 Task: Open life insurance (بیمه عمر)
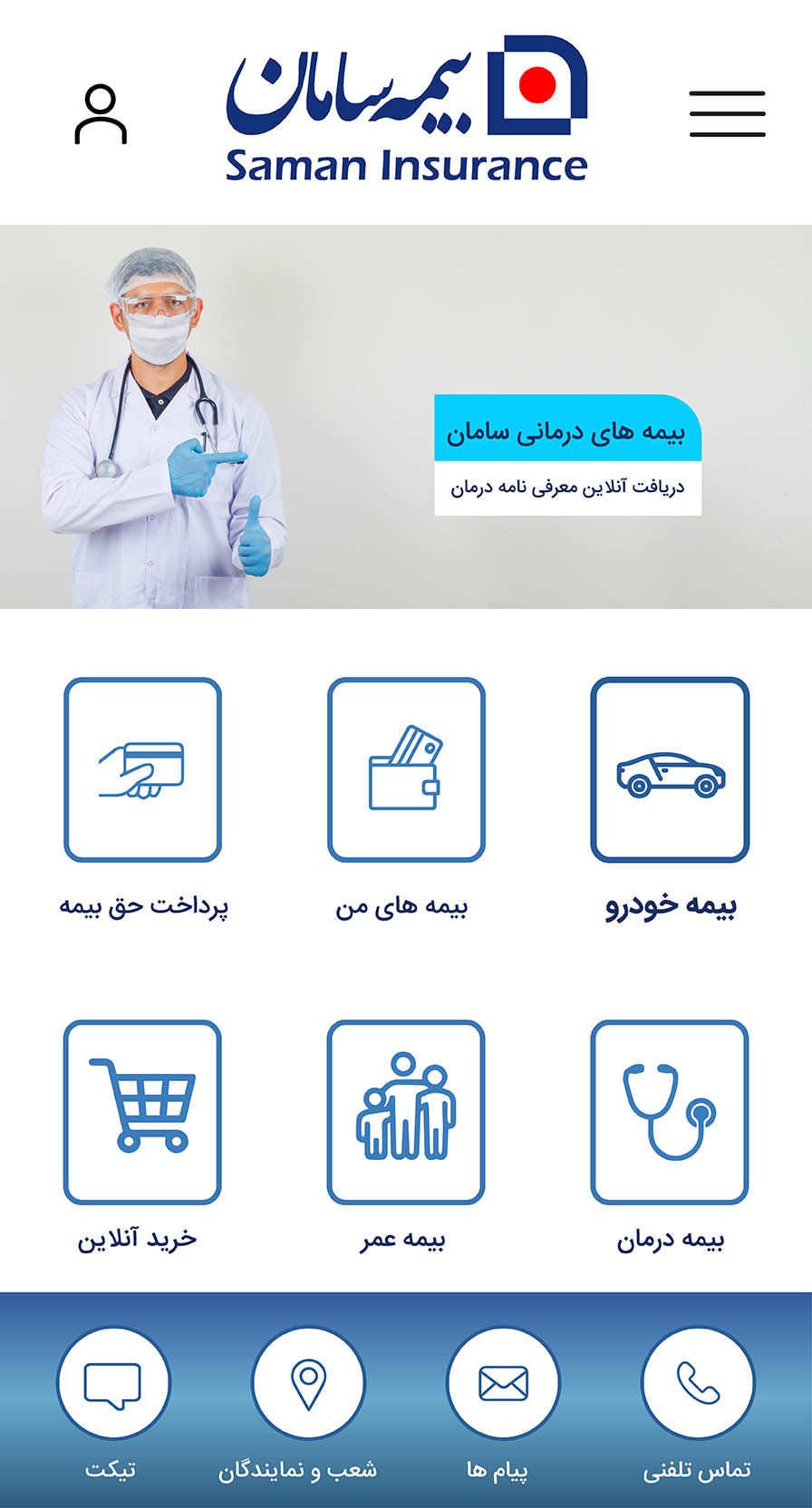tap(406, 1113)
